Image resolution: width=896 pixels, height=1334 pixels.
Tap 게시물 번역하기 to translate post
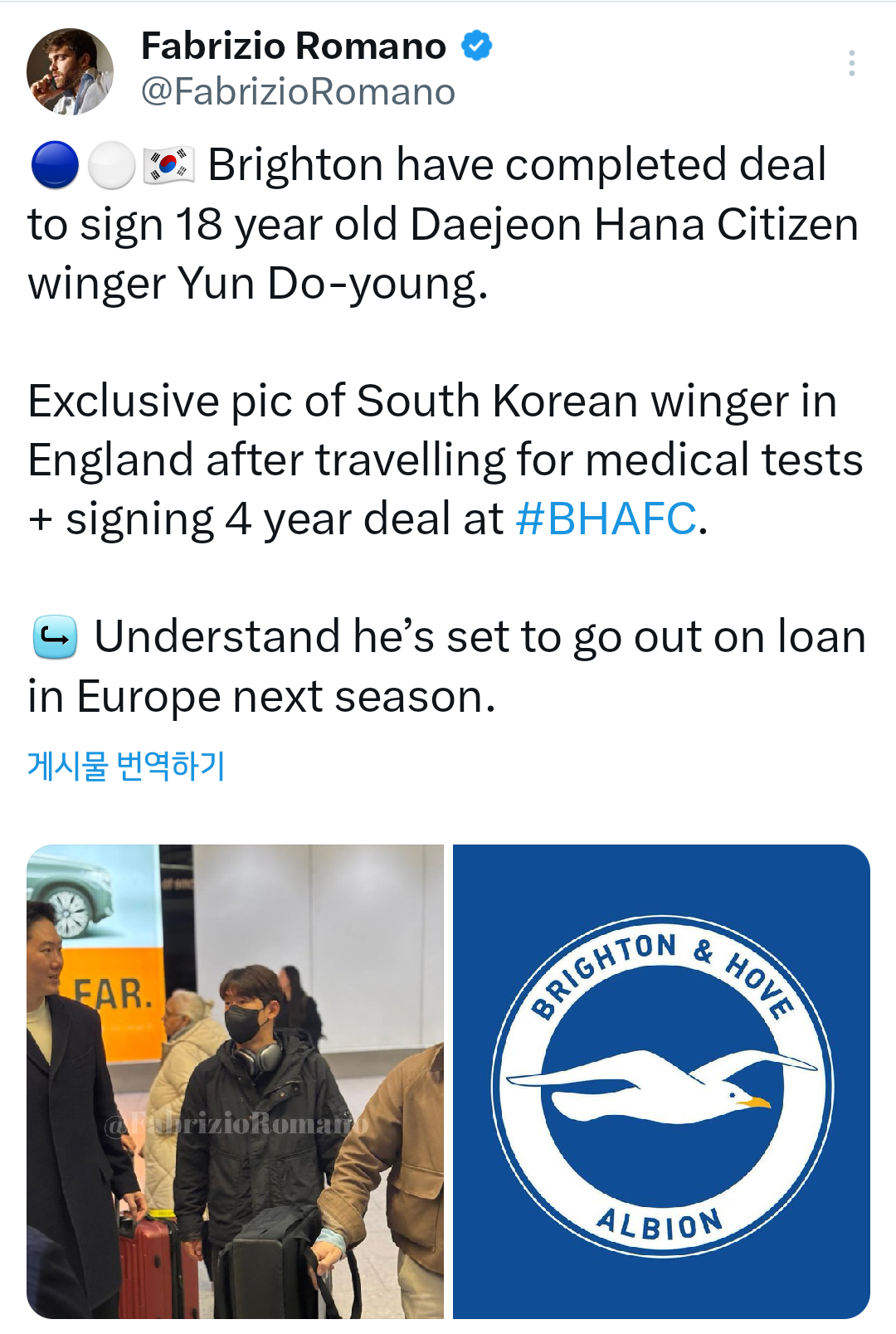point(126,765)
